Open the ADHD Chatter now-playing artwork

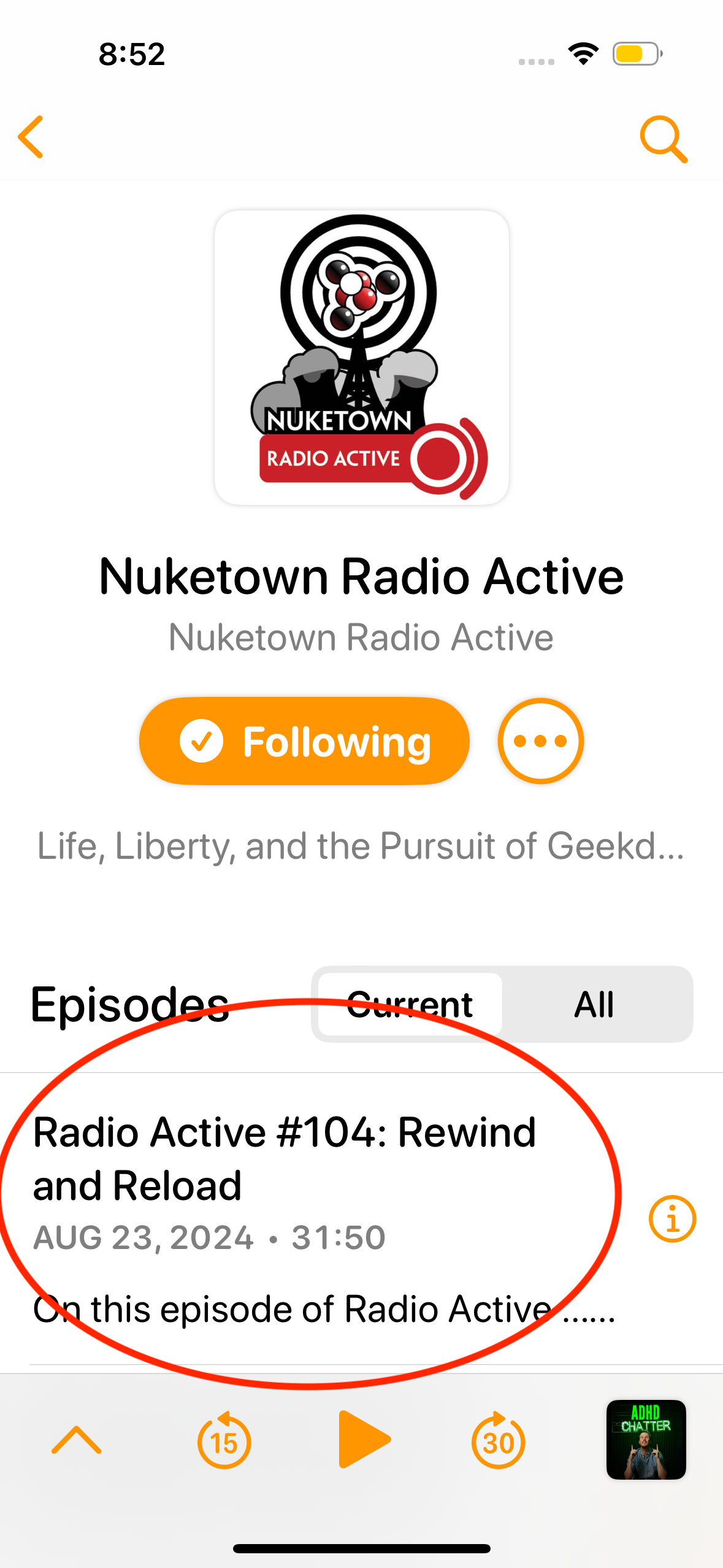click(x=646, y=1440)
